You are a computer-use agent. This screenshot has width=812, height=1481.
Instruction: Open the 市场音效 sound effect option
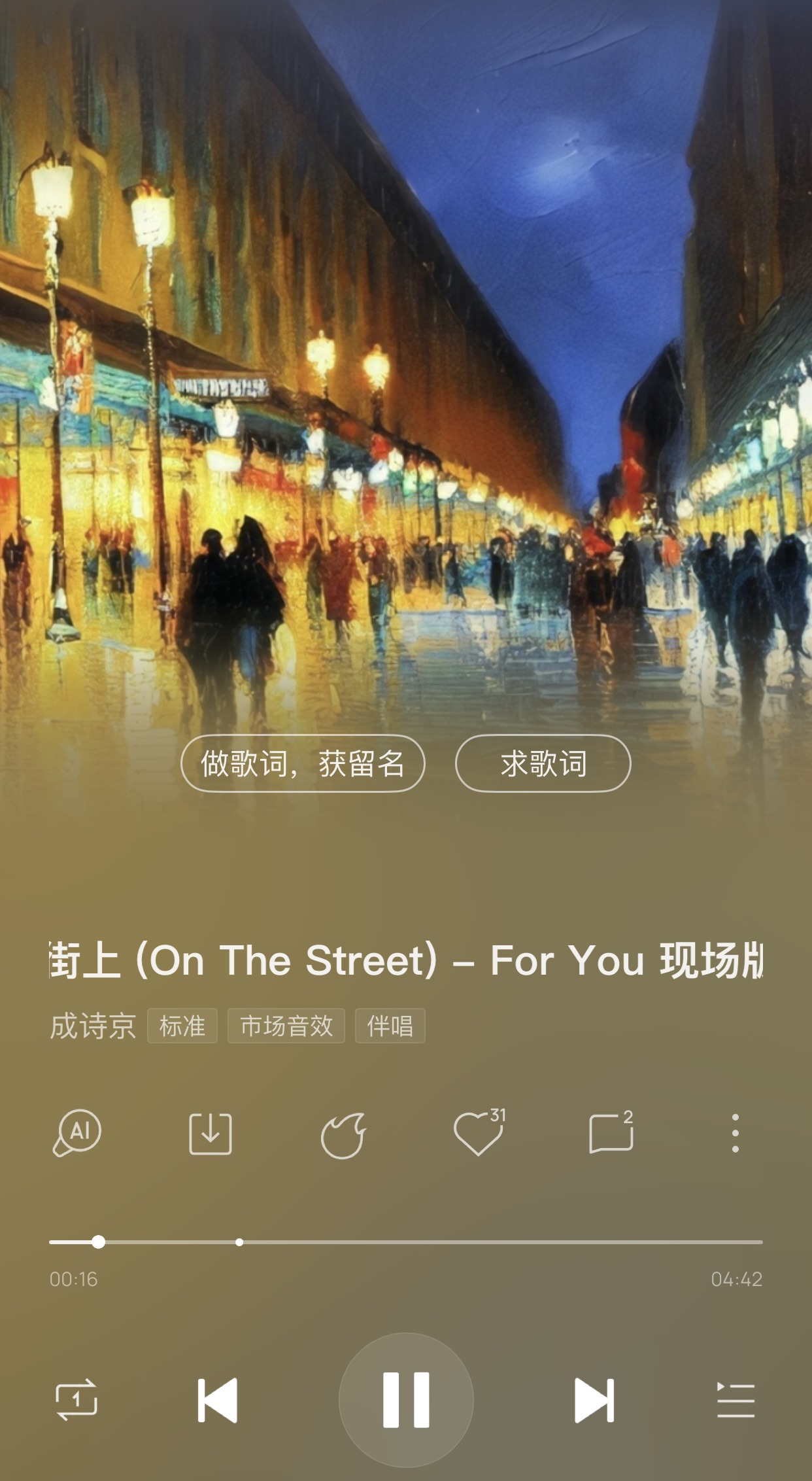[286, 1026]
